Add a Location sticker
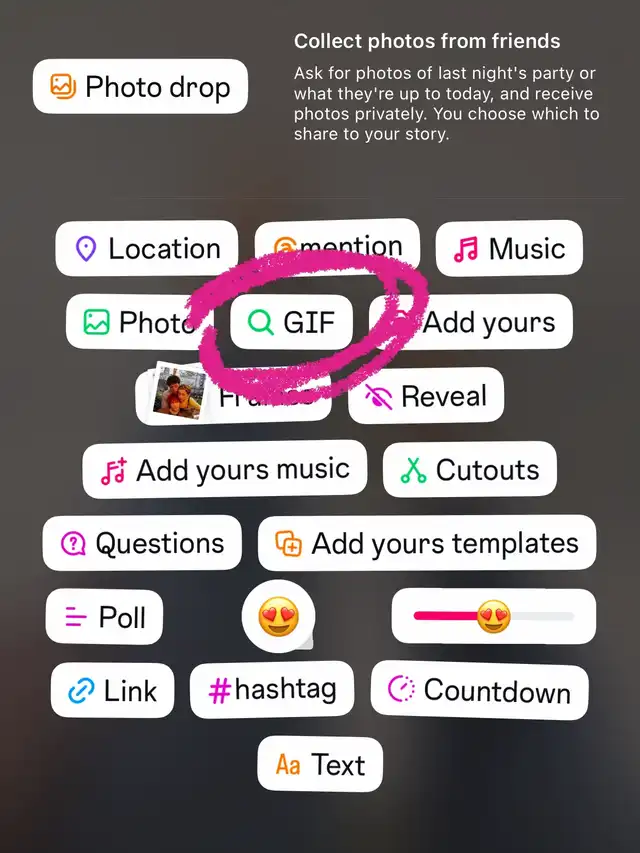The height and width of the screenshot is (853, 640). coord(147,249)
